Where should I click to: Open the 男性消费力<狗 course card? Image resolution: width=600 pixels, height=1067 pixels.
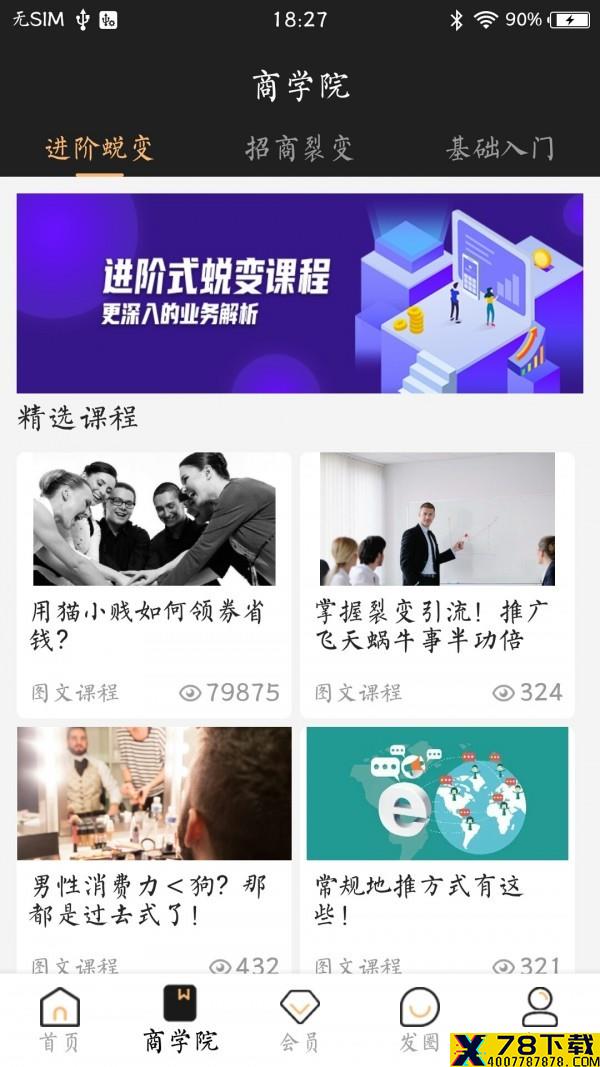154,849
